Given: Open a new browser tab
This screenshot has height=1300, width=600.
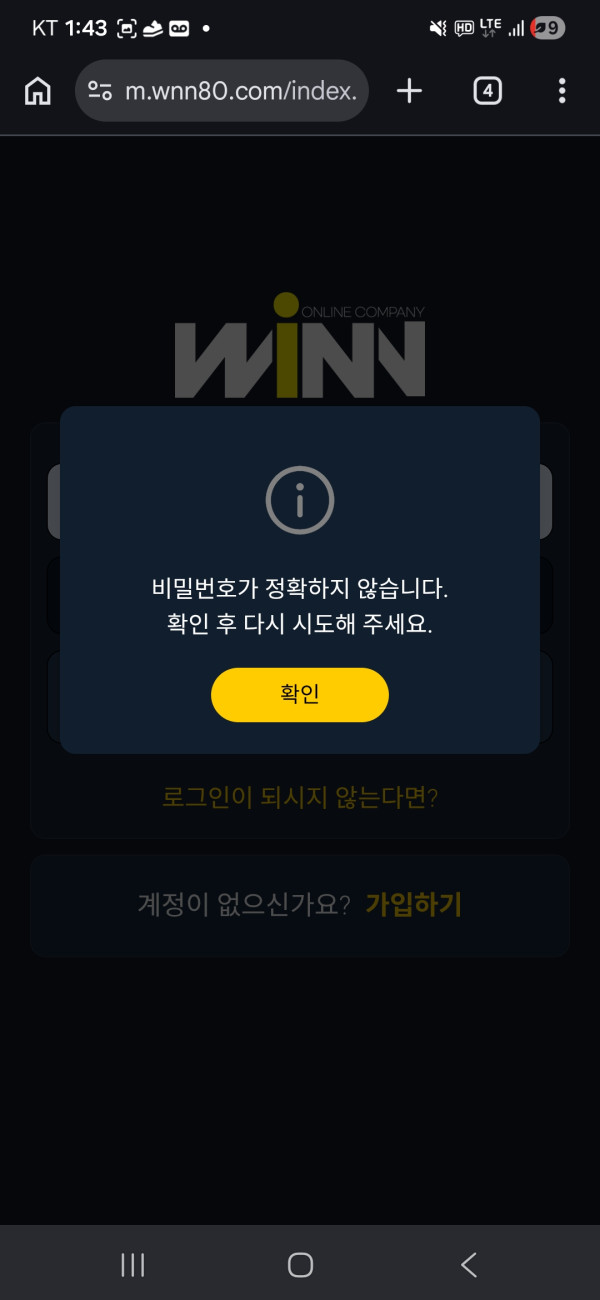Looking at the screenshot, I should coord(409,91).
